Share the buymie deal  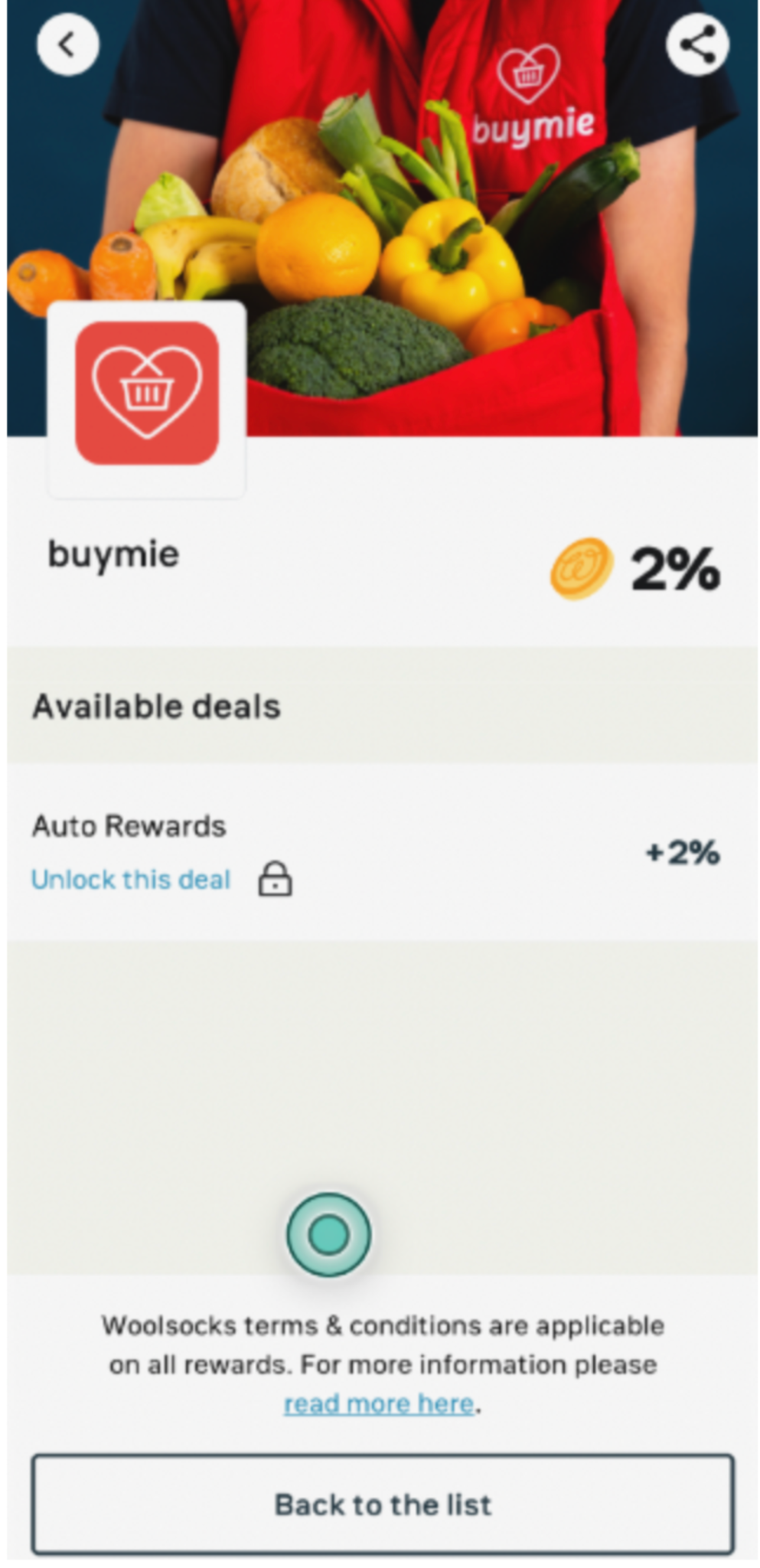pyautogui.click(x=697, y=44)
